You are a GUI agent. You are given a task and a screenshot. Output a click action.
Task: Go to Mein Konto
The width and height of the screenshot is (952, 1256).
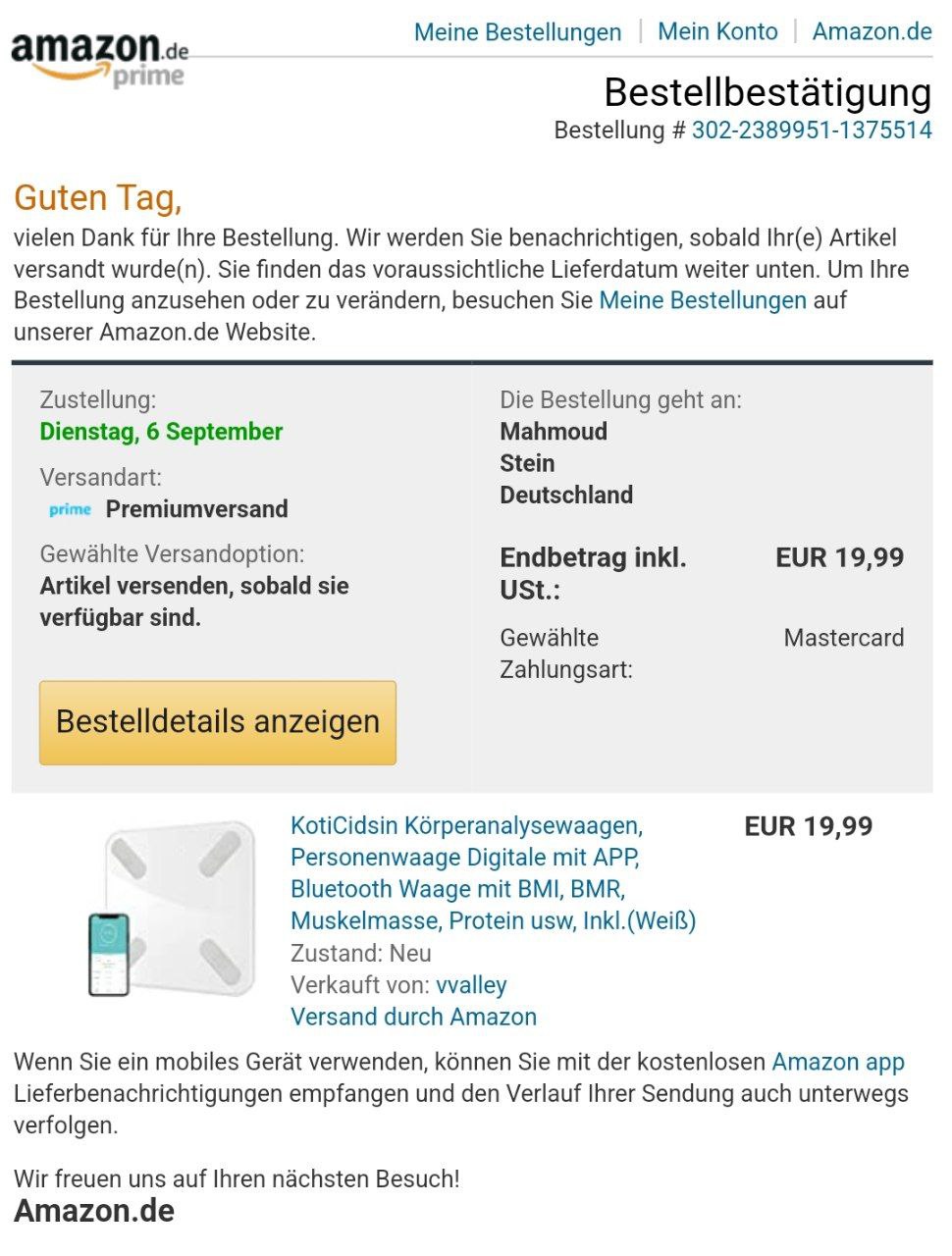pos(717,32)
